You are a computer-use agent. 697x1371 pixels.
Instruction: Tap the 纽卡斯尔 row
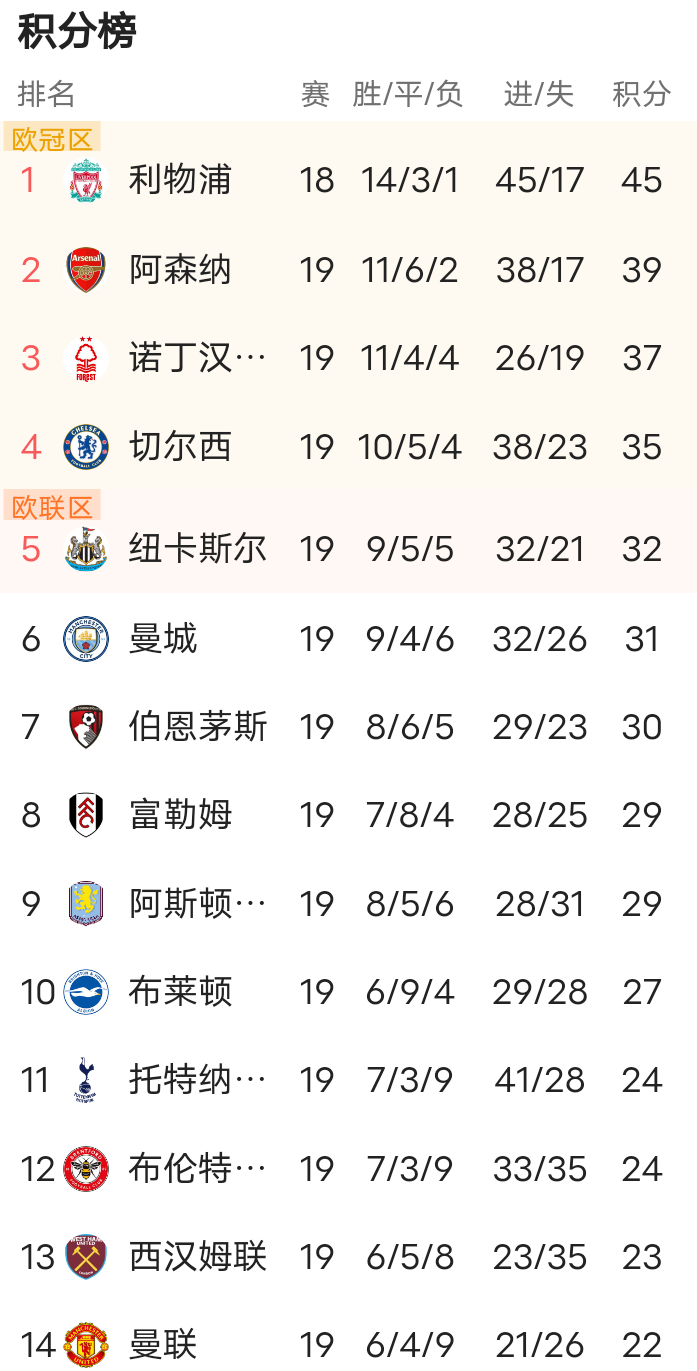[x=197, y=549]
